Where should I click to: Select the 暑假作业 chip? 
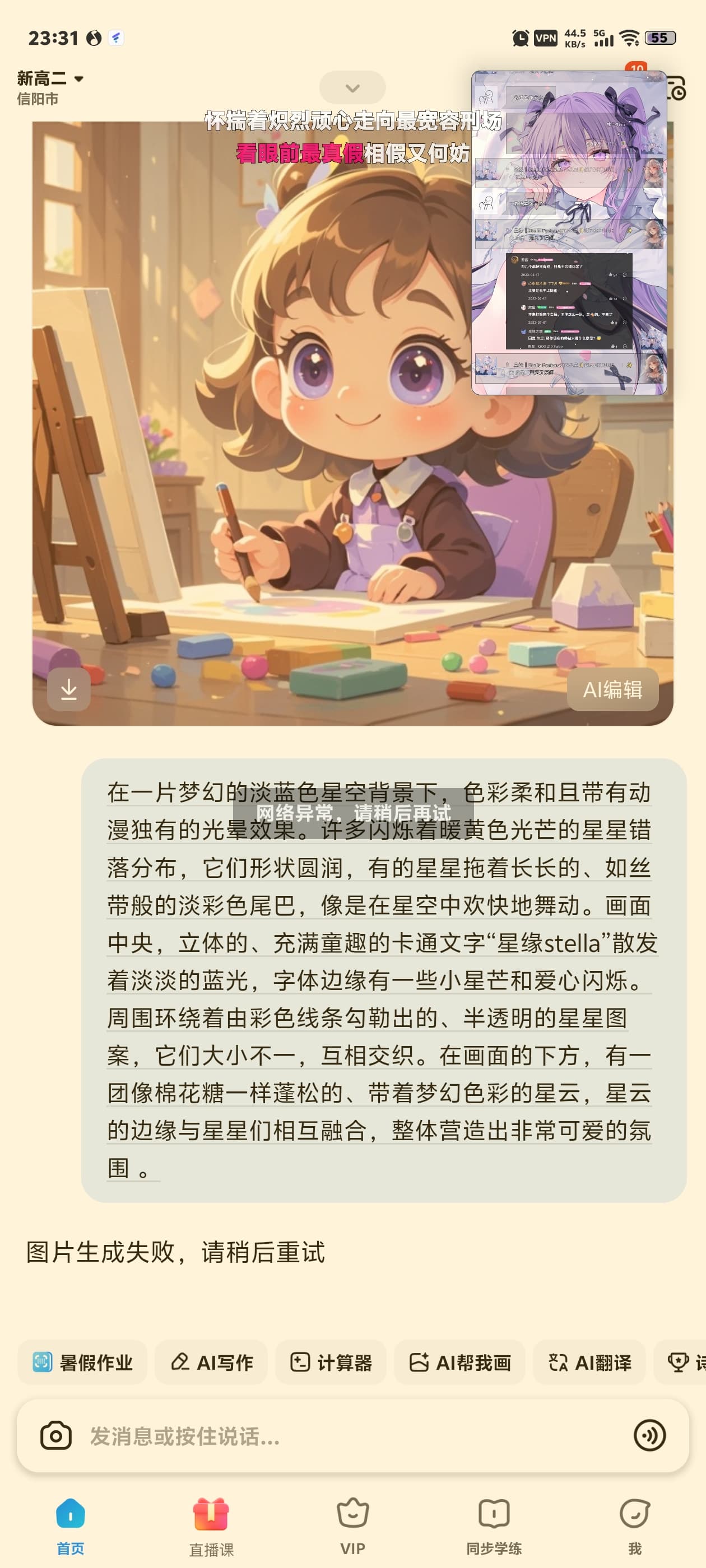(82, 1362)
